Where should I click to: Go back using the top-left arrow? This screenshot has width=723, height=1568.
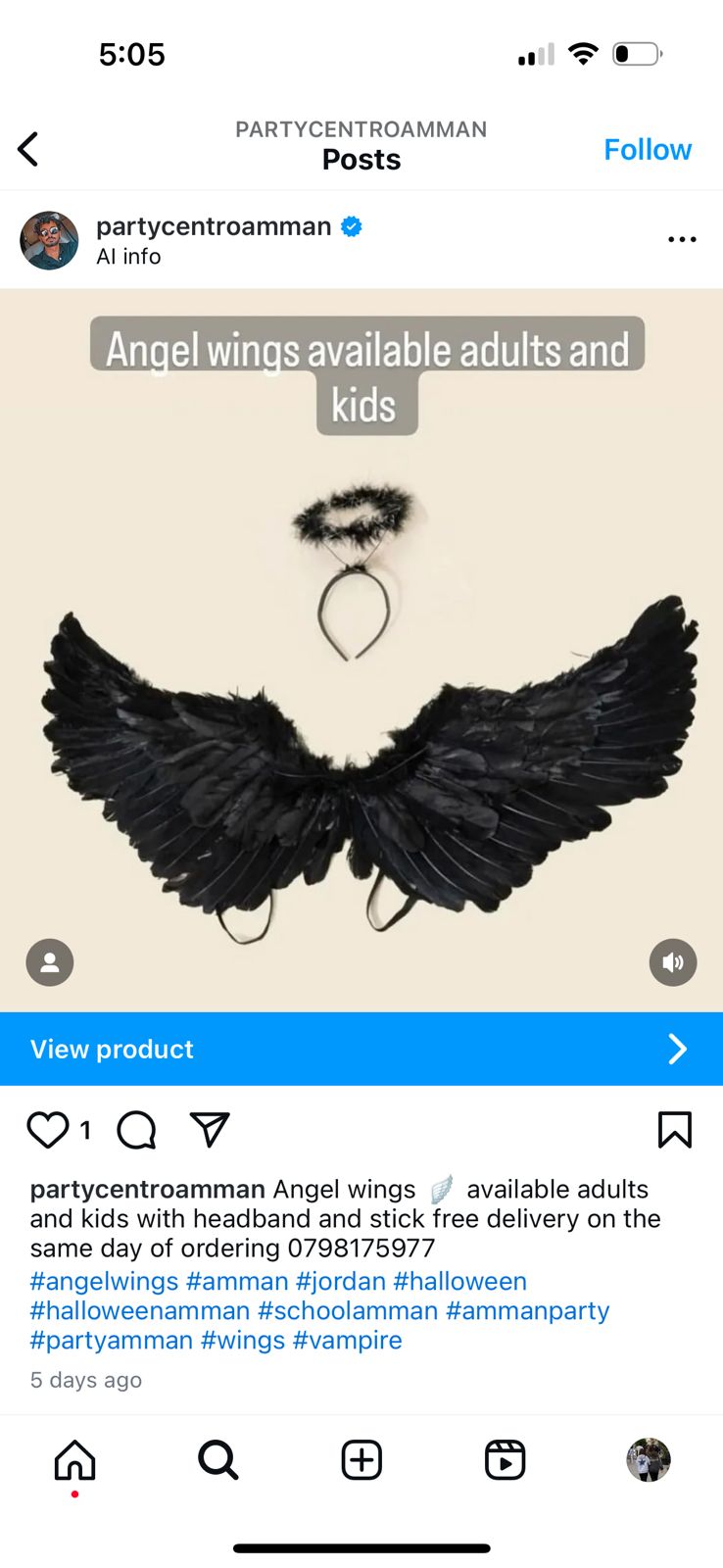click(28, 149)
